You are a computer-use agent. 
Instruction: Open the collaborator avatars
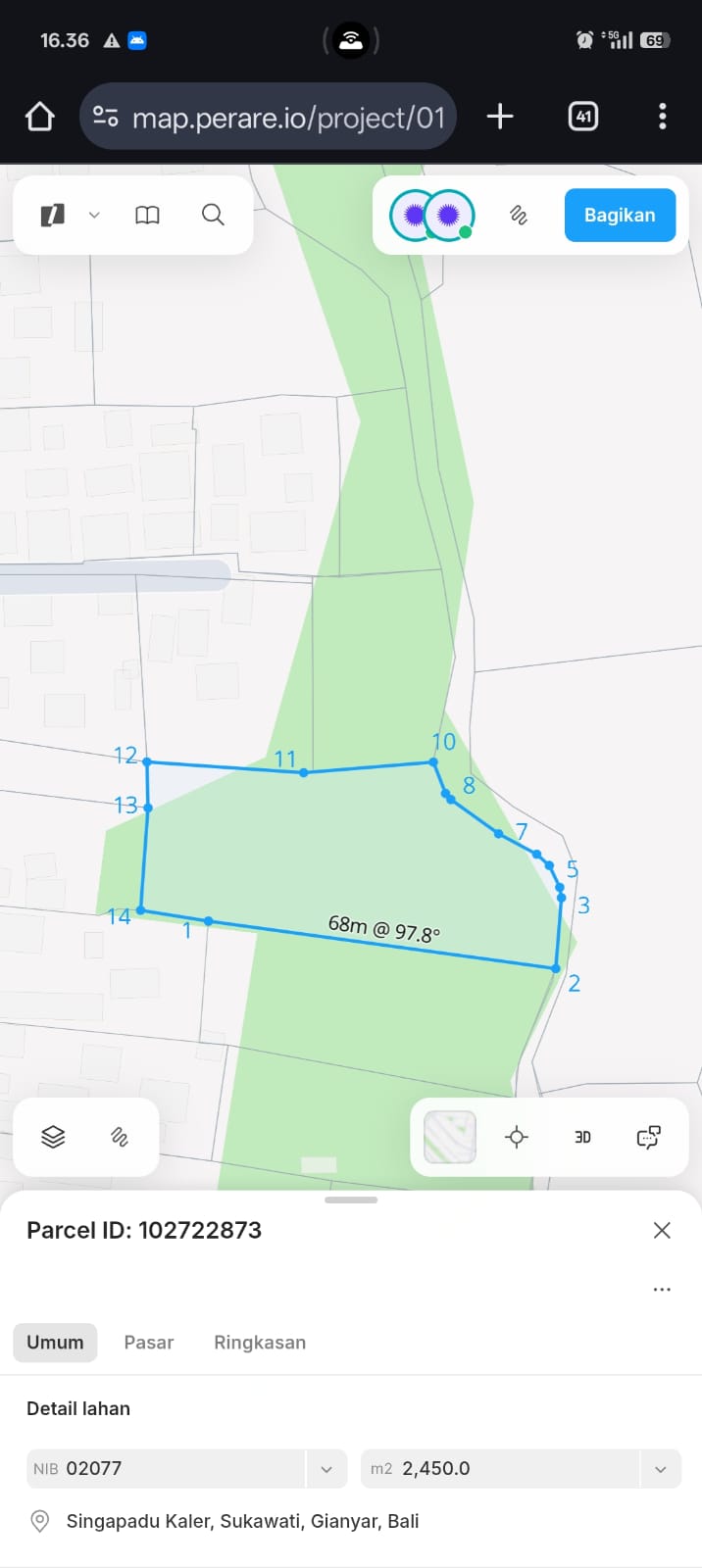click(x=432, y=216)
